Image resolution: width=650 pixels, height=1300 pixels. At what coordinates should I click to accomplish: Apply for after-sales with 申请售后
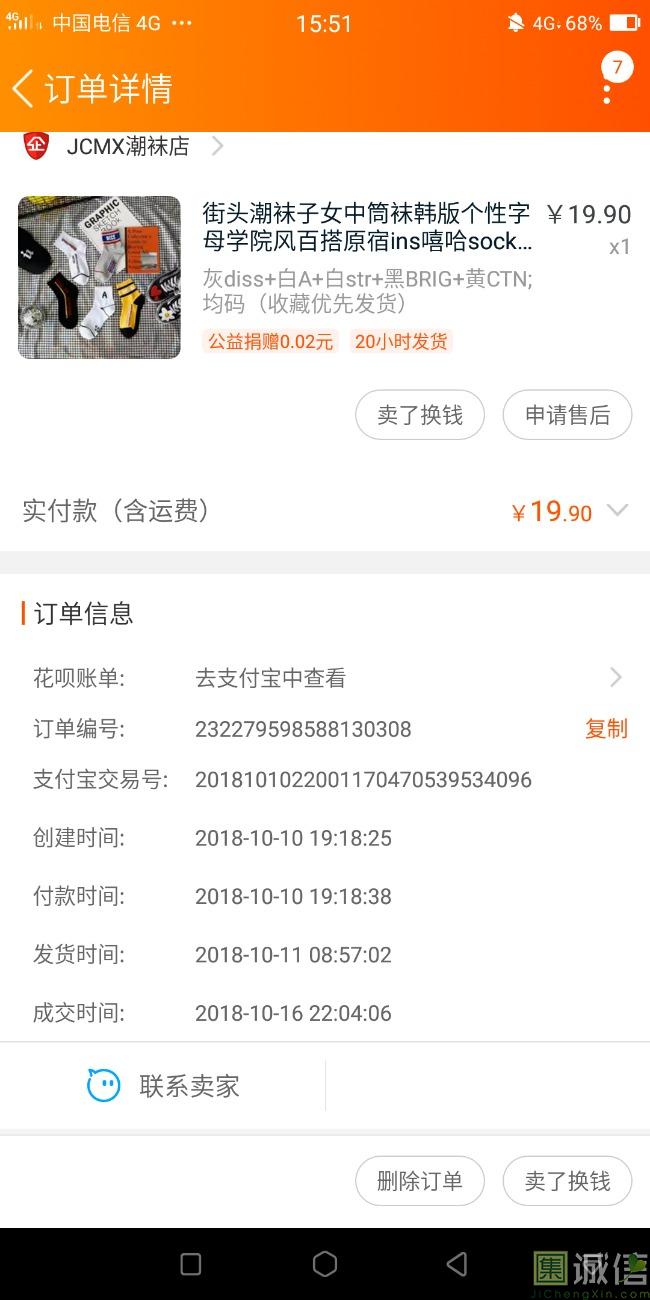pyautogui.click(x=567, y=415)
